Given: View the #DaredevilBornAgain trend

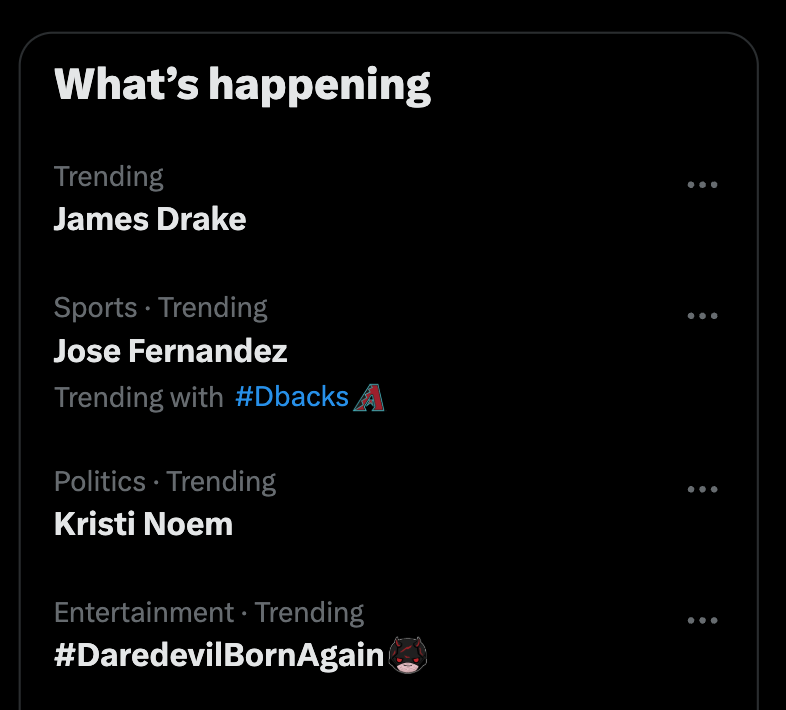Looking at the screenshot, I should click(219, 655).
